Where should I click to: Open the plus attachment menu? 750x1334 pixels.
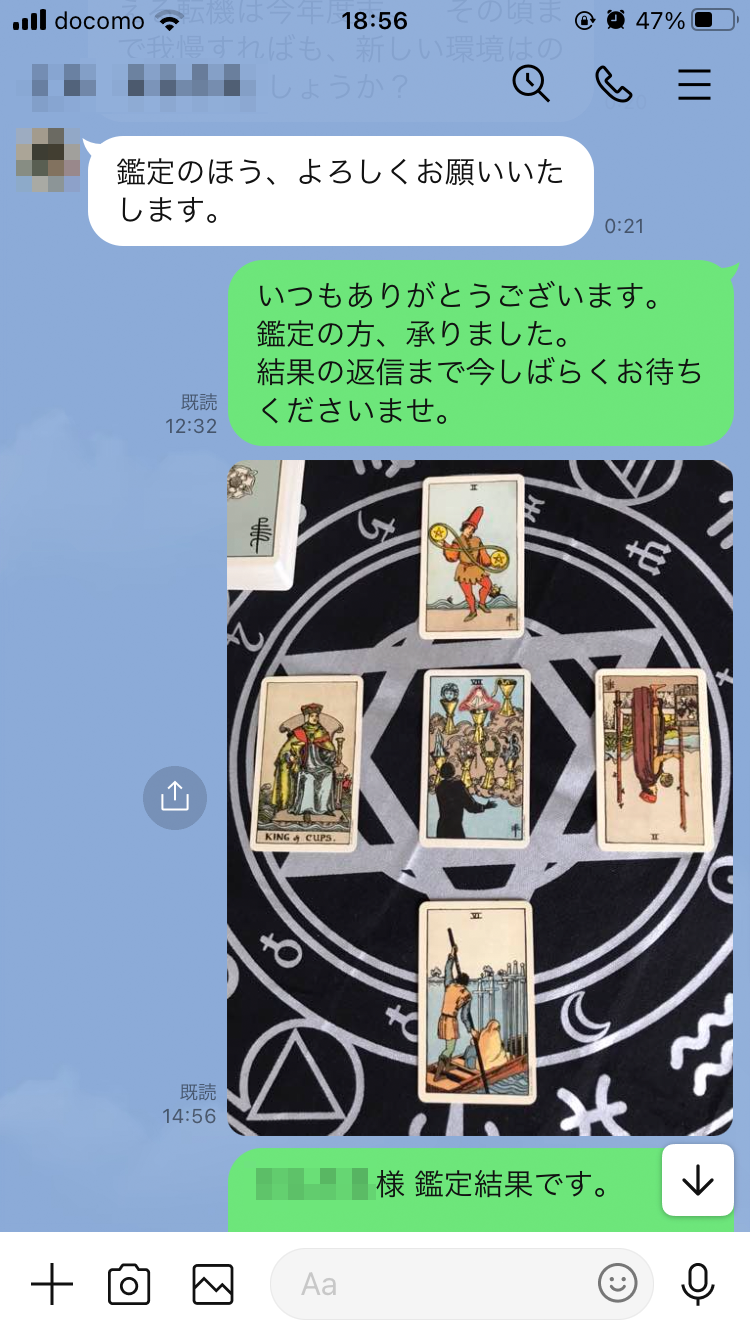[52, 1284]
